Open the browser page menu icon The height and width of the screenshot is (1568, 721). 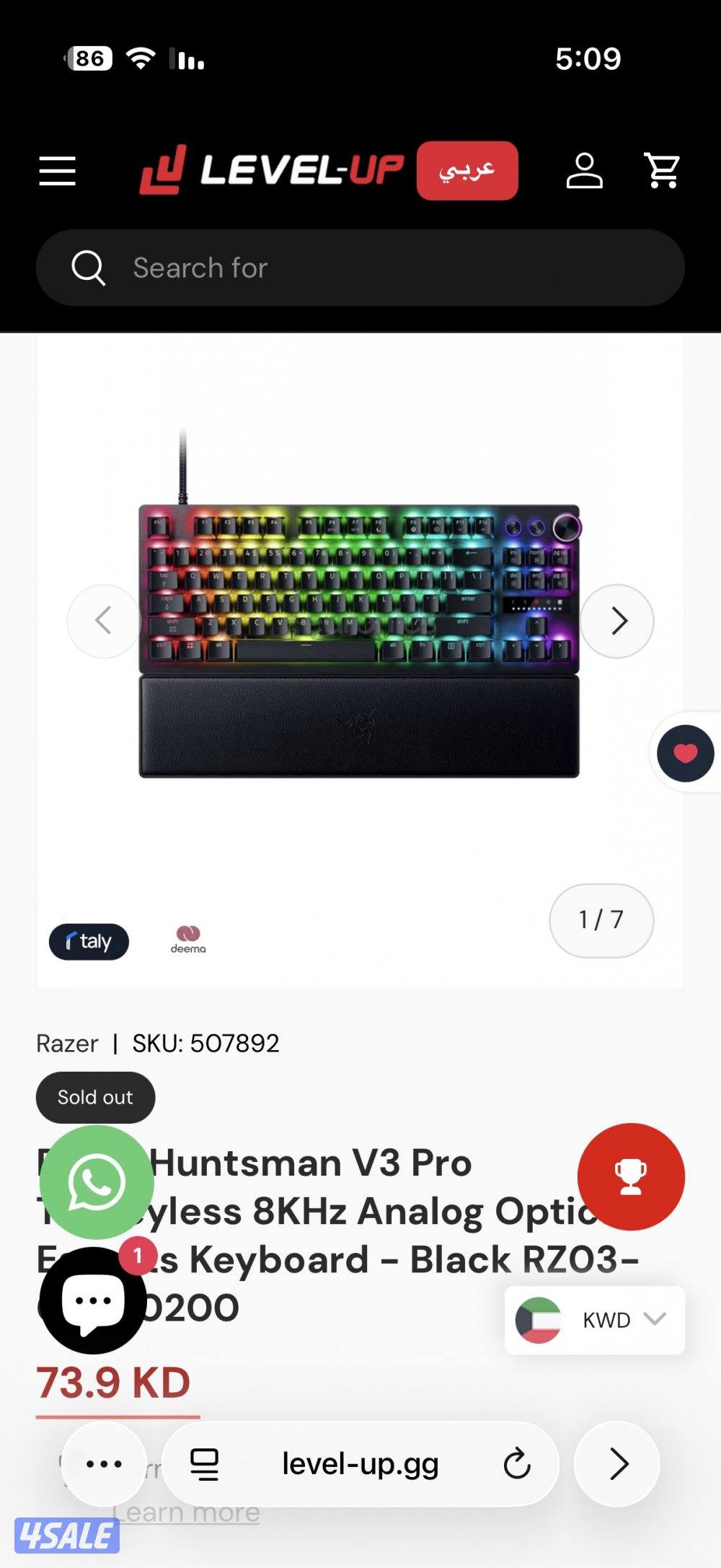(x=205, y=1464)
